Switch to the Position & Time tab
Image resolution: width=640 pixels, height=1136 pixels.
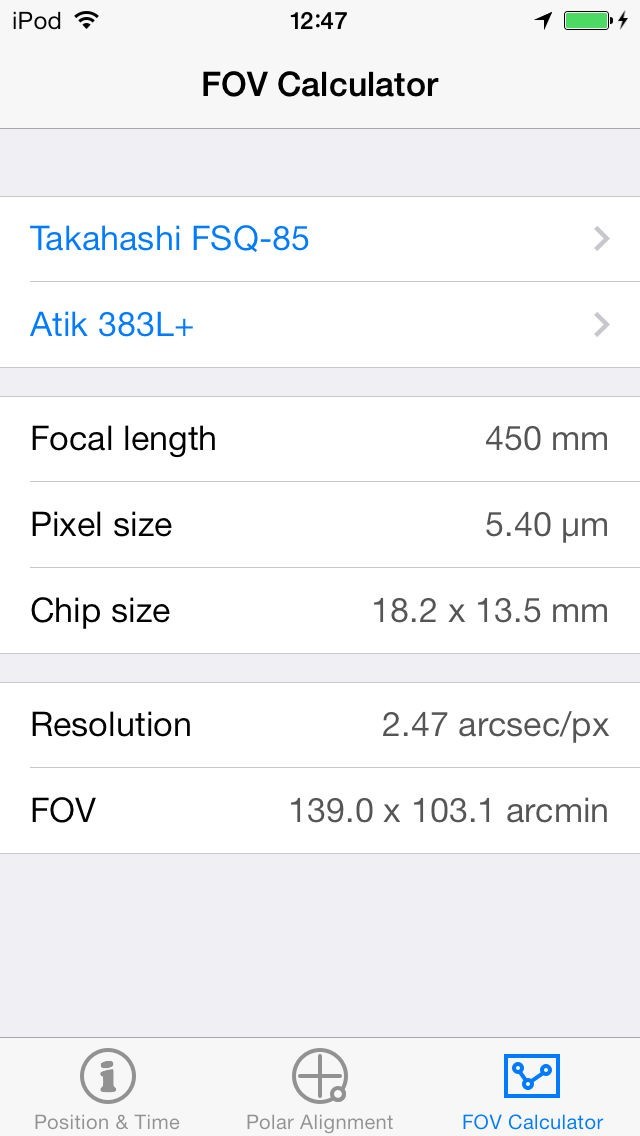pos(107,1089)
